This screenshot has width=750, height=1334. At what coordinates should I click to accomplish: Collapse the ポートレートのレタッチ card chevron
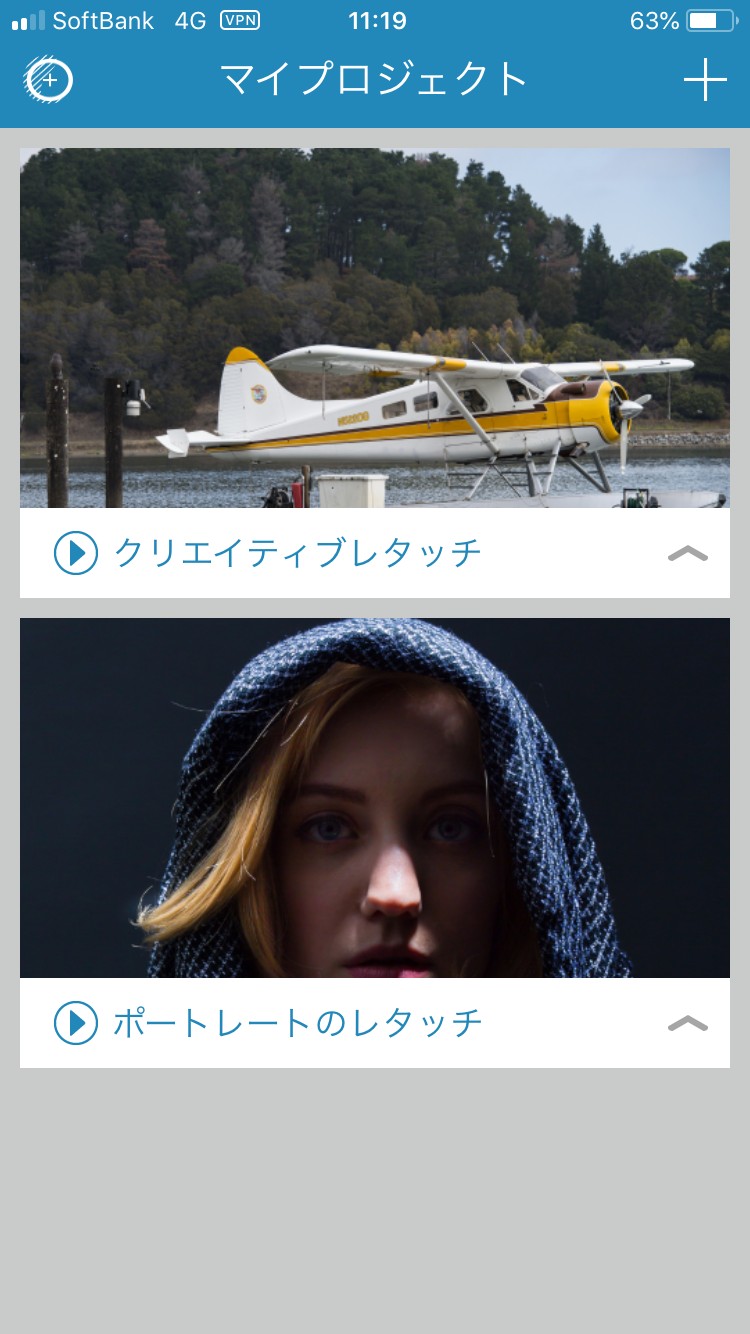[688, 1023]
